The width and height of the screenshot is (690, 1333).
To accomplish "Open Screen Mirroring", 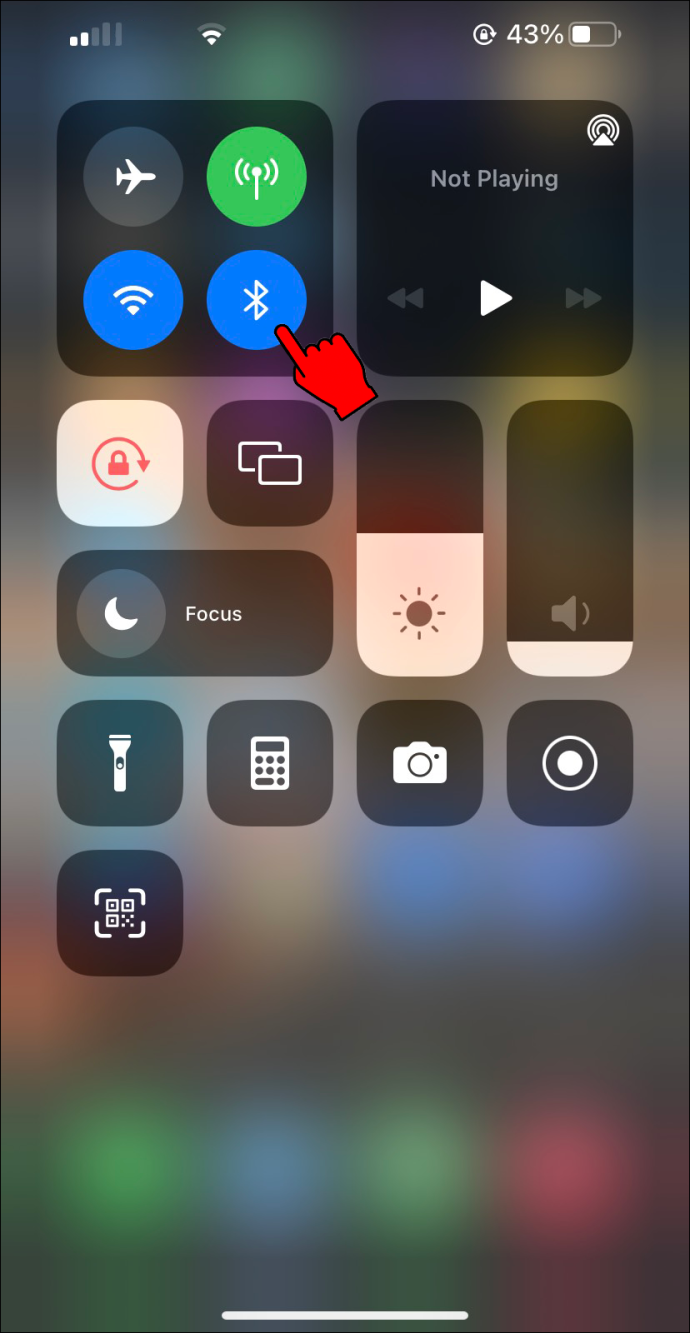I will (270, 463).
